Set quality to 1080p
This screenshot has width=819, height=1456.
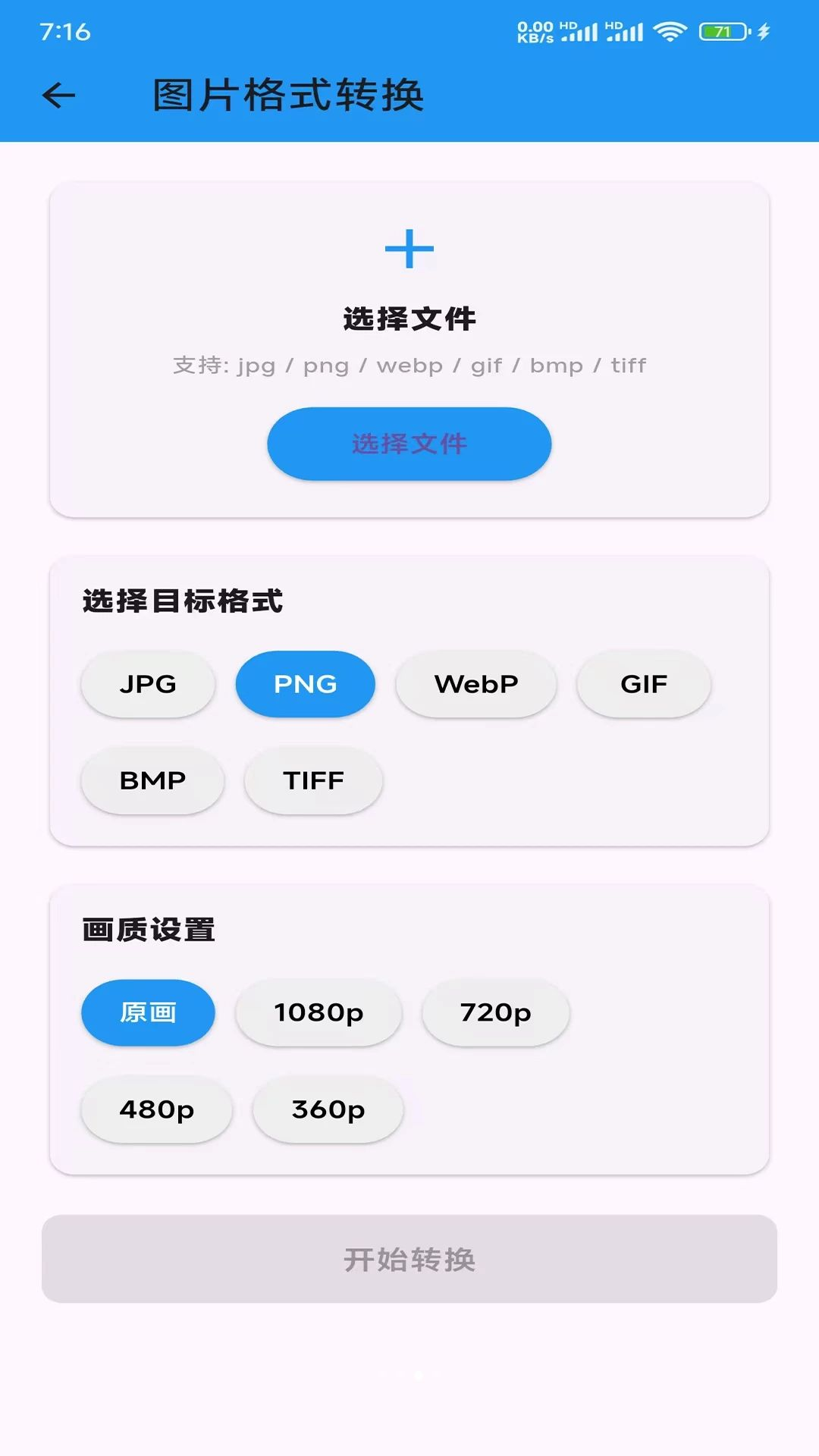point(318,1013)
